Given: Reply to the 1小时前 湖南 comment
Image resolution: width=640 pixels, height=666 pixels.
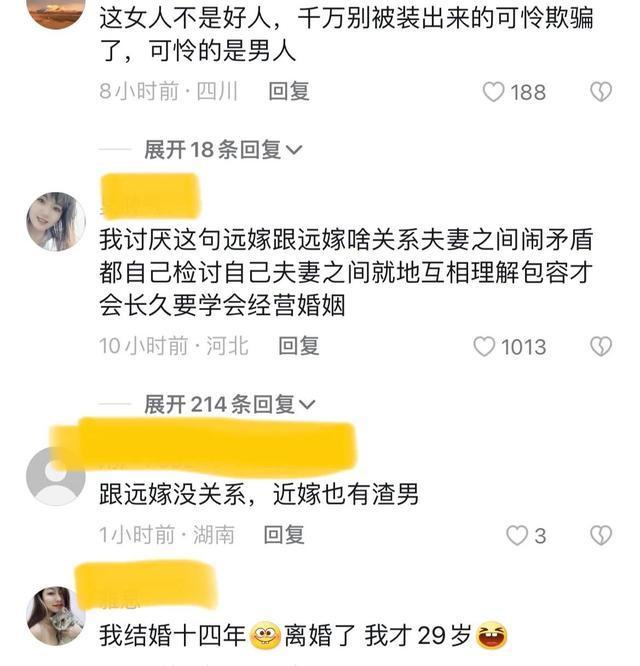Looking at the screenshot, I should click(284, 535).
